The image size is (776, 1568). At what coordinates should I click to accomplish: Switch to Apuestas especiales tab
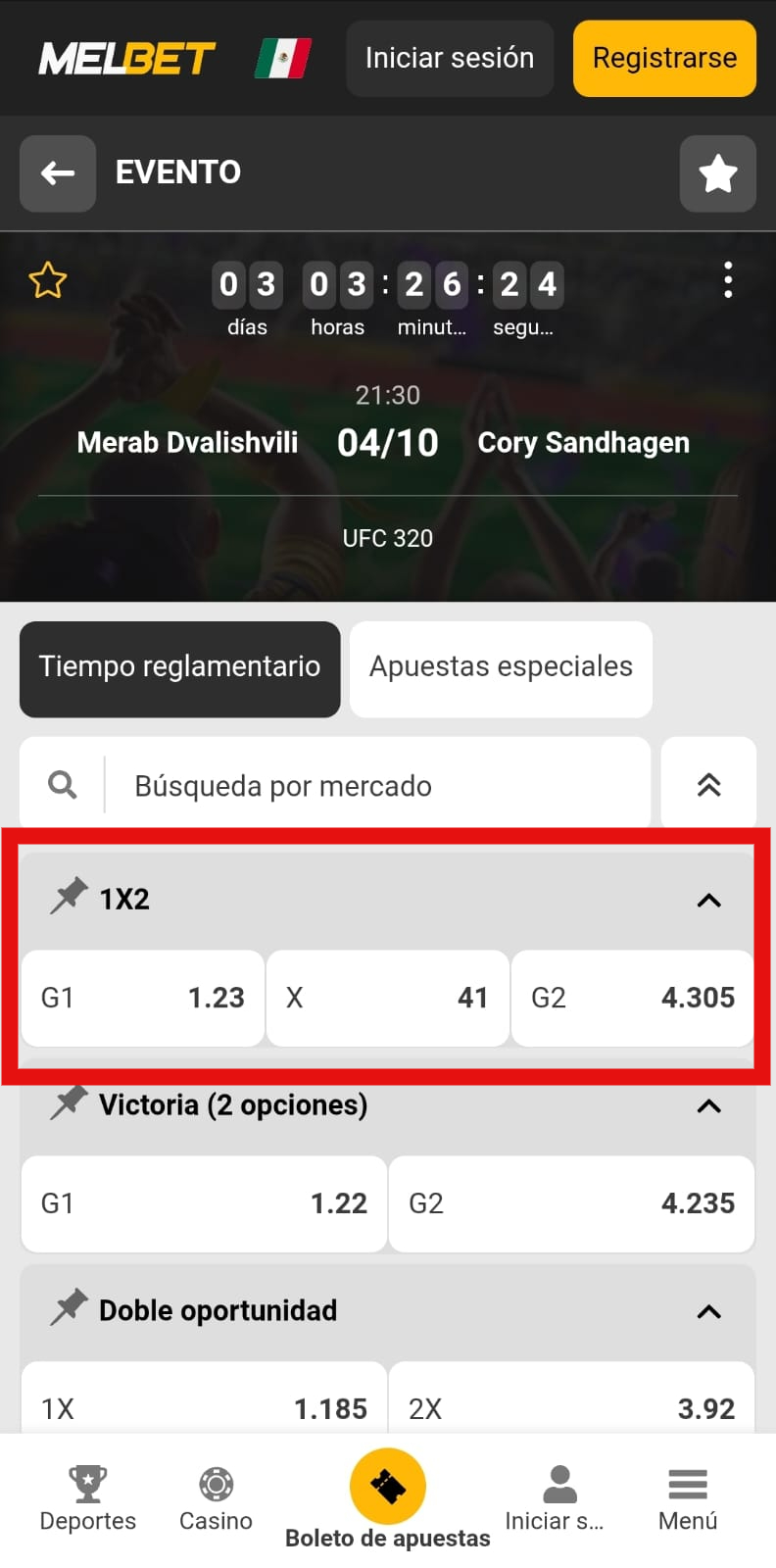[x=501, y=667]
